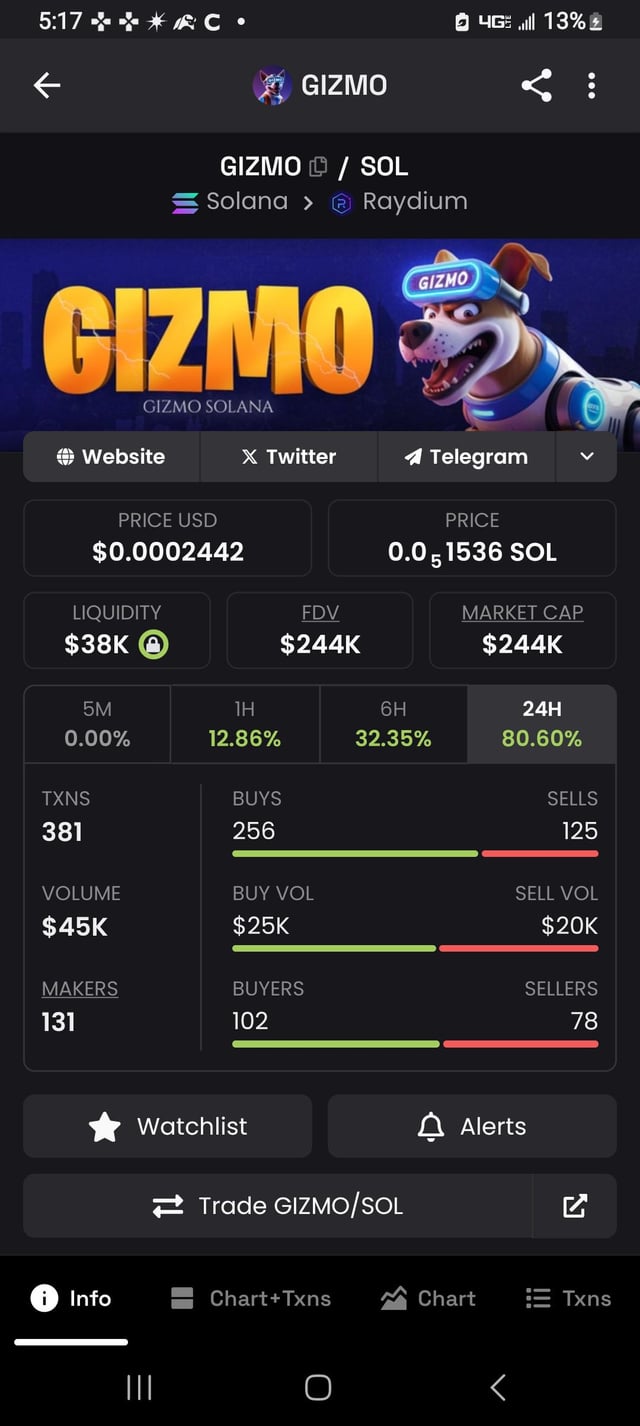Share the GIZMO token page
The width and height of the screenshot is (640, 1426).
pos(536,86)
